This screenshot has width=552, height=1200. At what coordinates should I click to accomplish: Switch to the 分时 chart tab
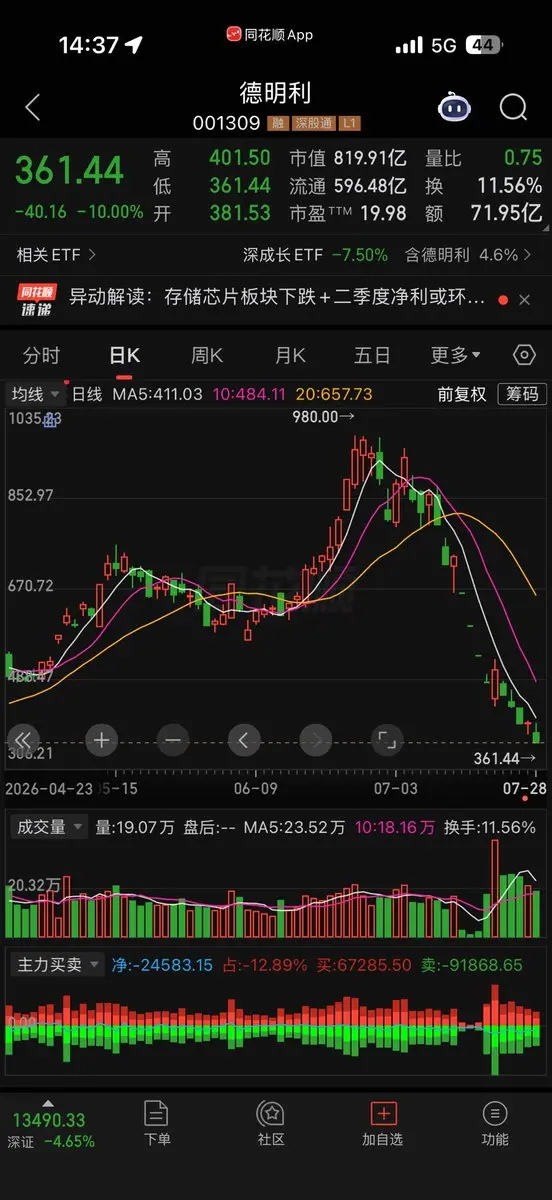41,356
